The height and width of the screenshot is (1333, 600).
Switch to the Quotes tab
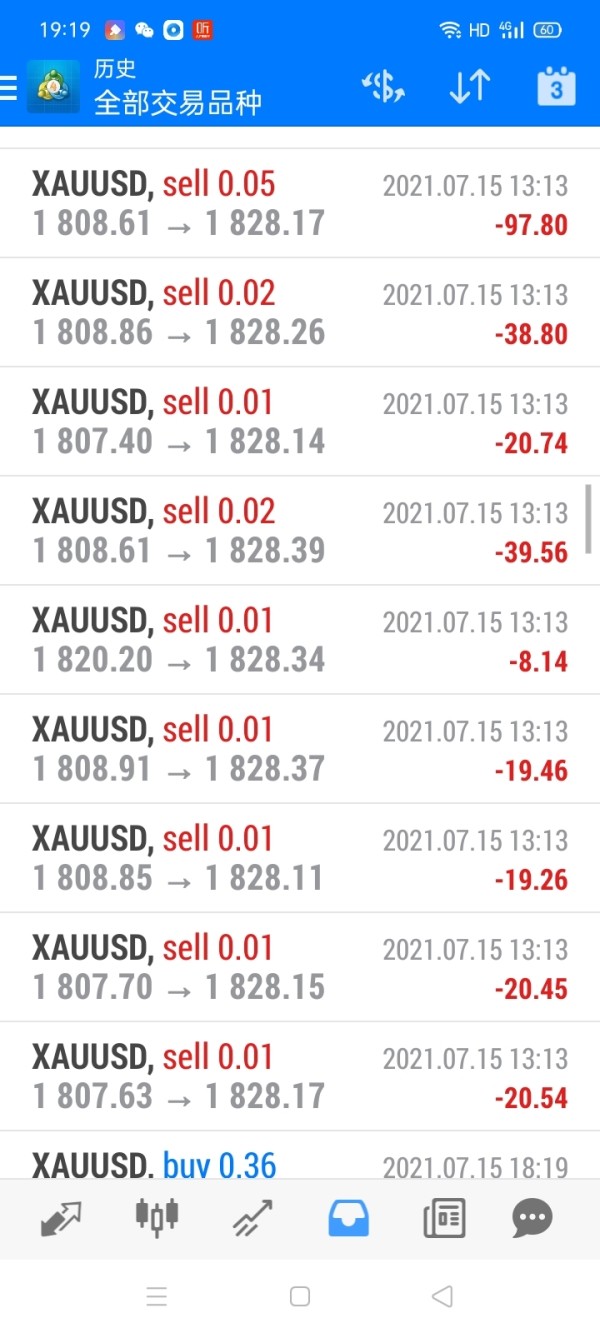(x=62, y=1217)
